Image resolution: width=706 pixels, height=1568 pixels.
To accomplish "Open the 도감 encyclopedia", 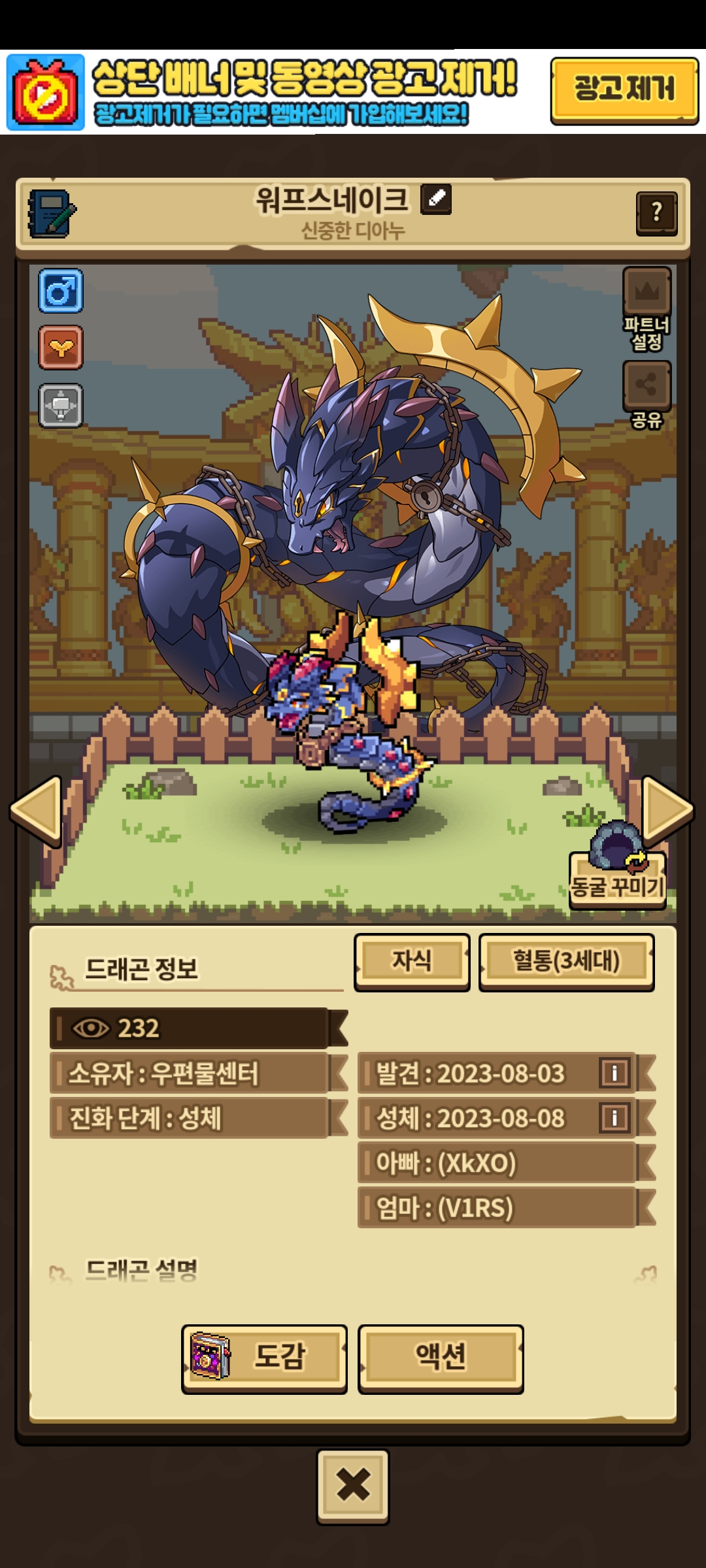I will click(x=264, y=1358).
